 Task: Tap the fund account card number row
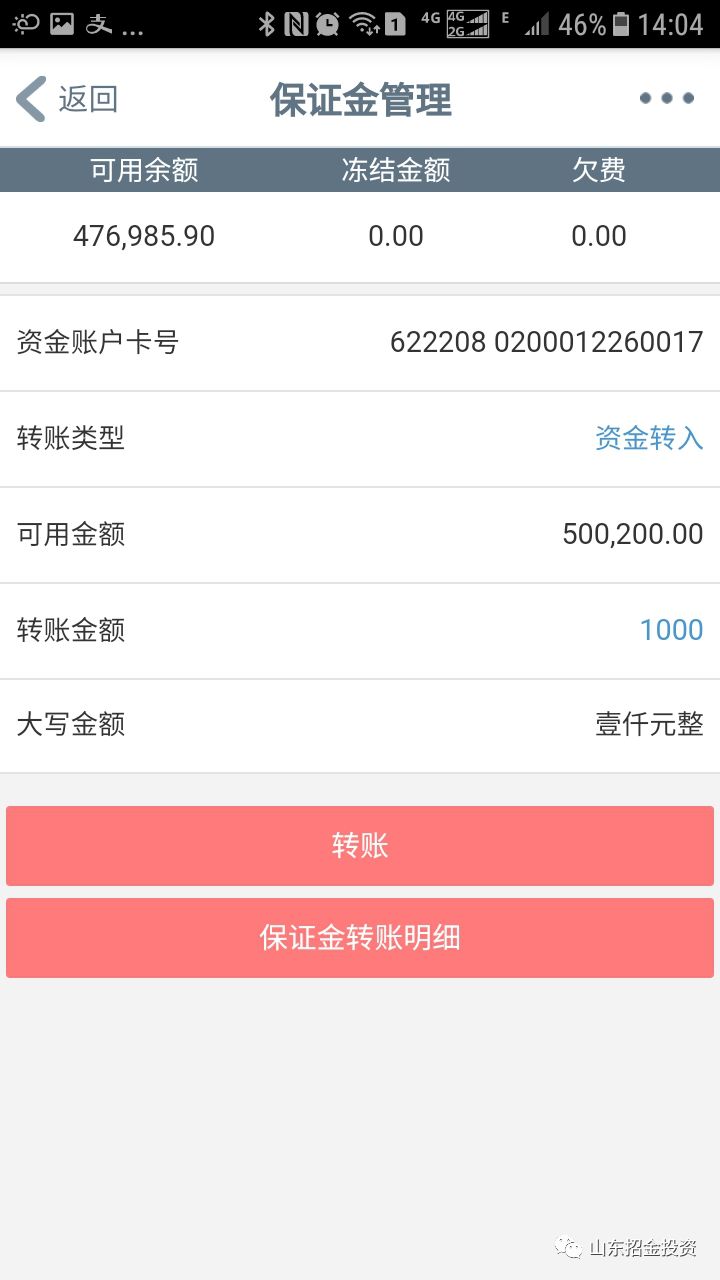pos(360,341)
